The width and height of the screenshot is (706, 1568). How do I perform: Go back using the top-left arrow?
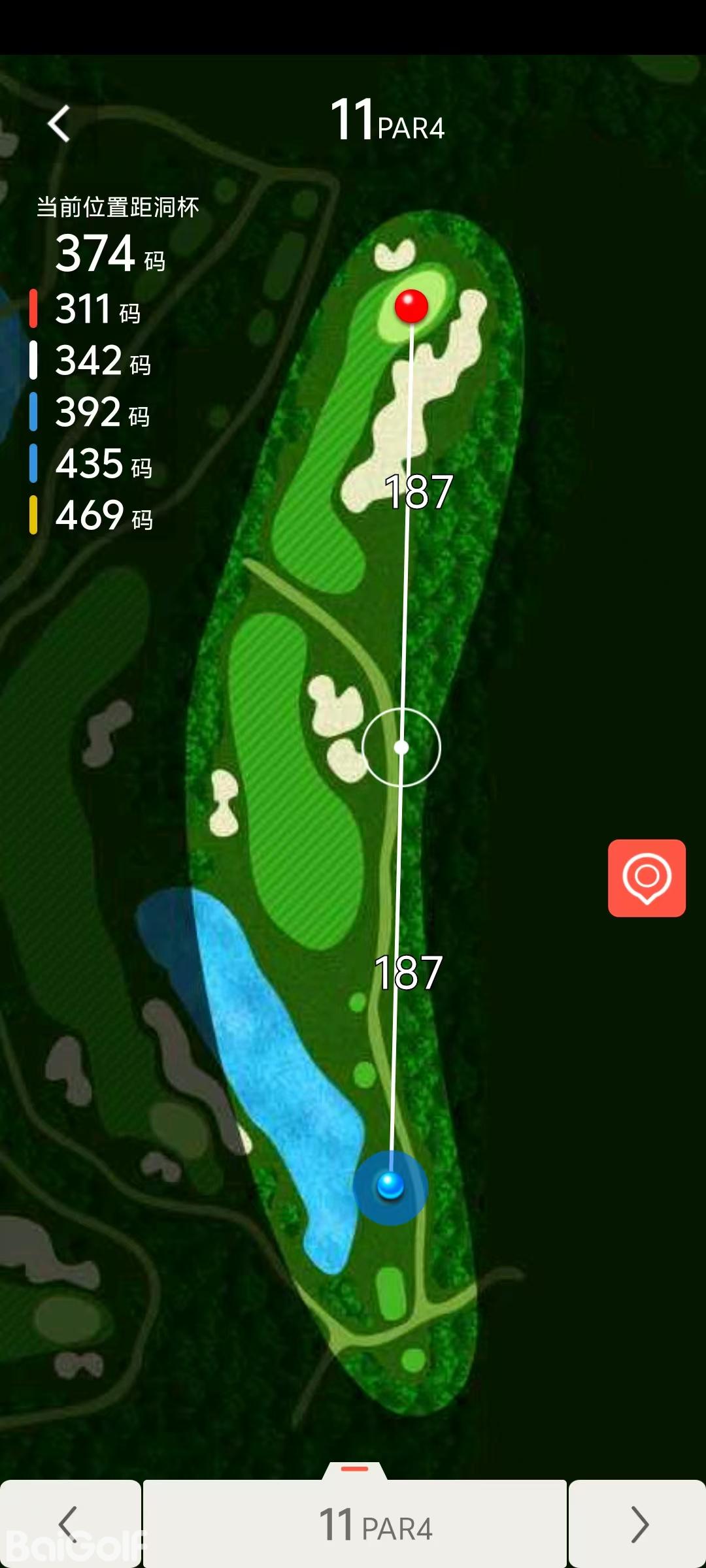click(x=59, y=123)
